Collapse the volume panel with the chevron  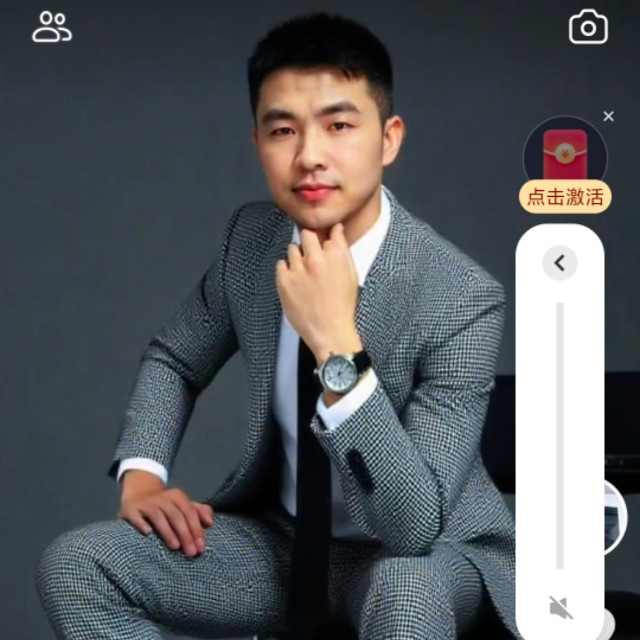(560, 263)
